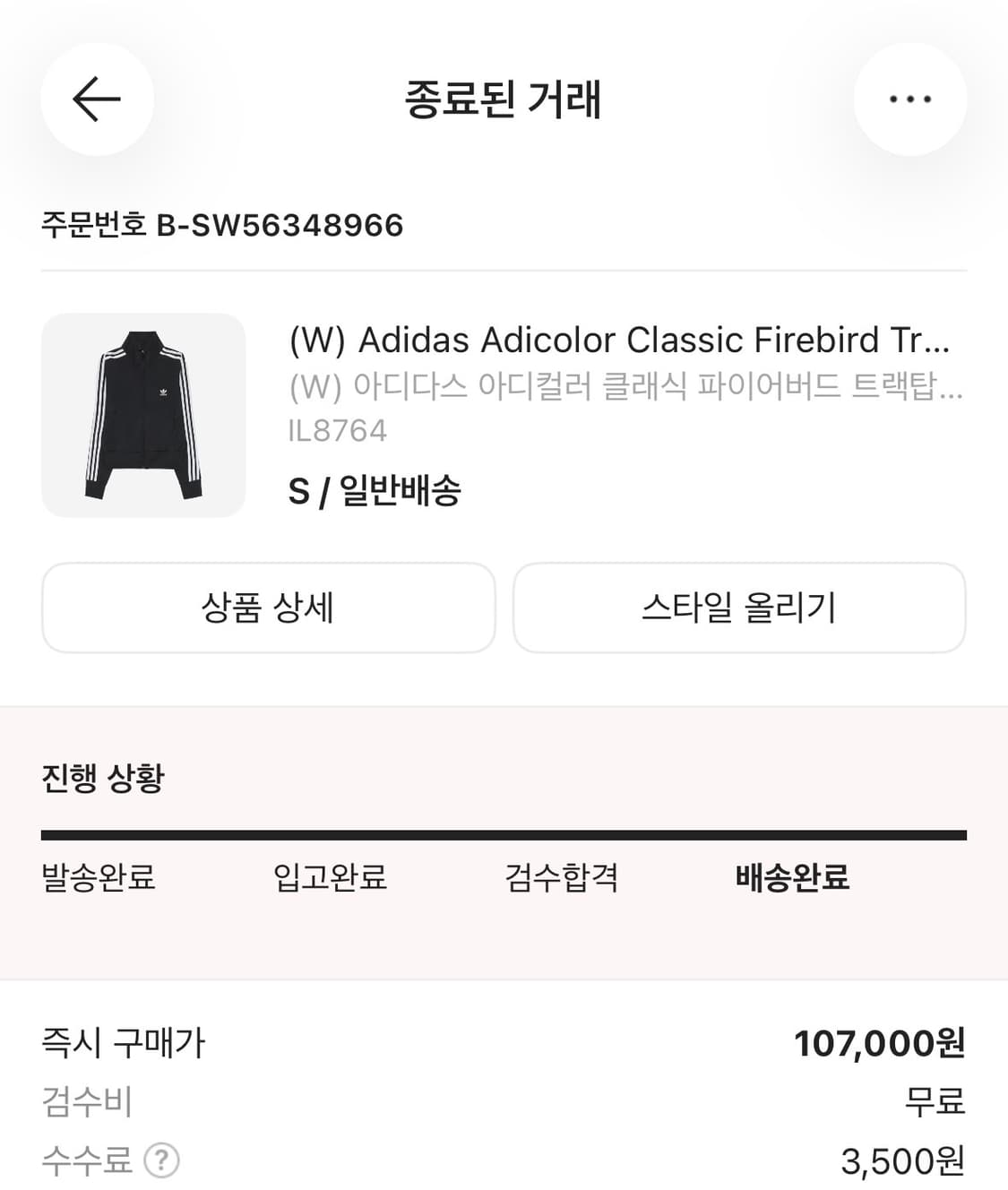
Task: Click the 상품 상세 button
Action: point(269,608)
